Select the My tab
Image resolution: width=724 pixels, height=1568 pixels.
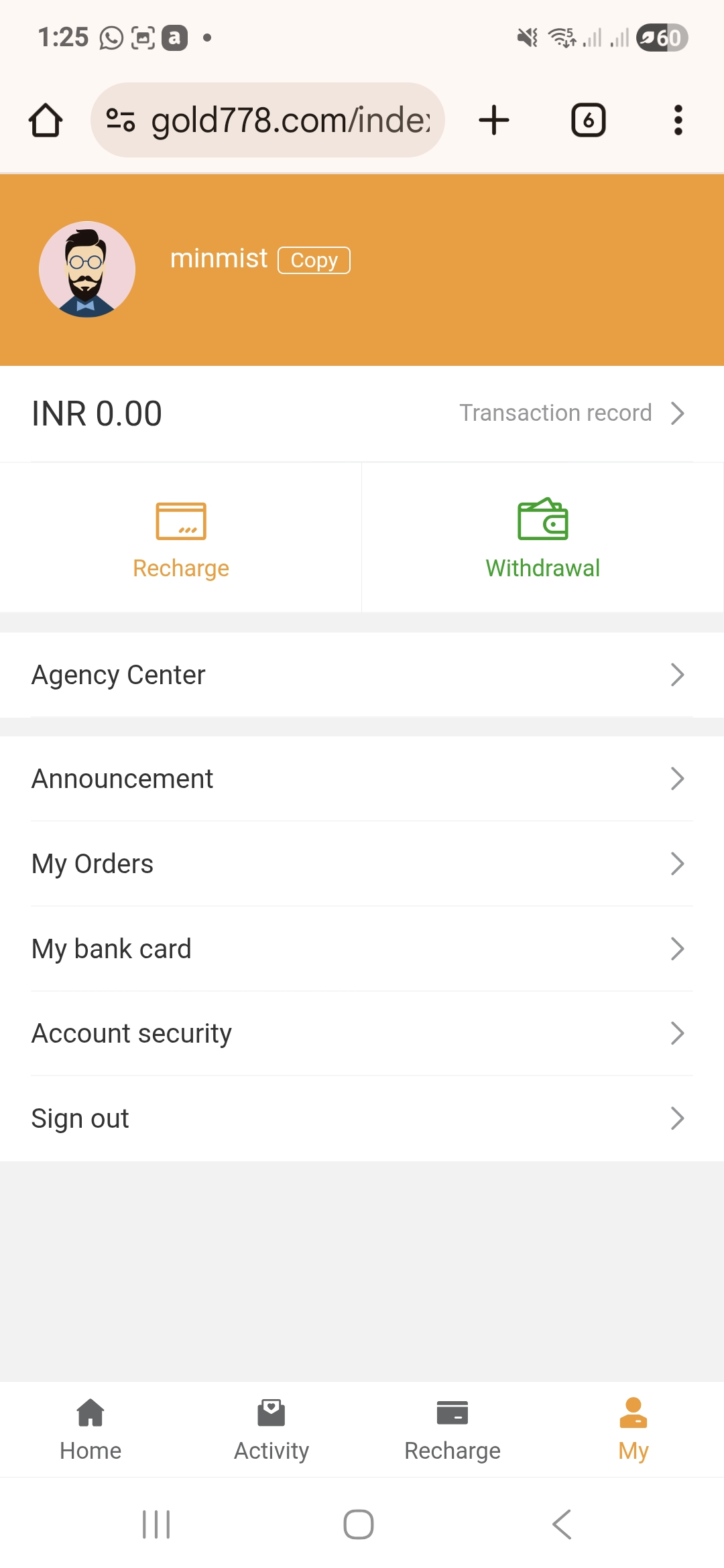pos(633,1429)
